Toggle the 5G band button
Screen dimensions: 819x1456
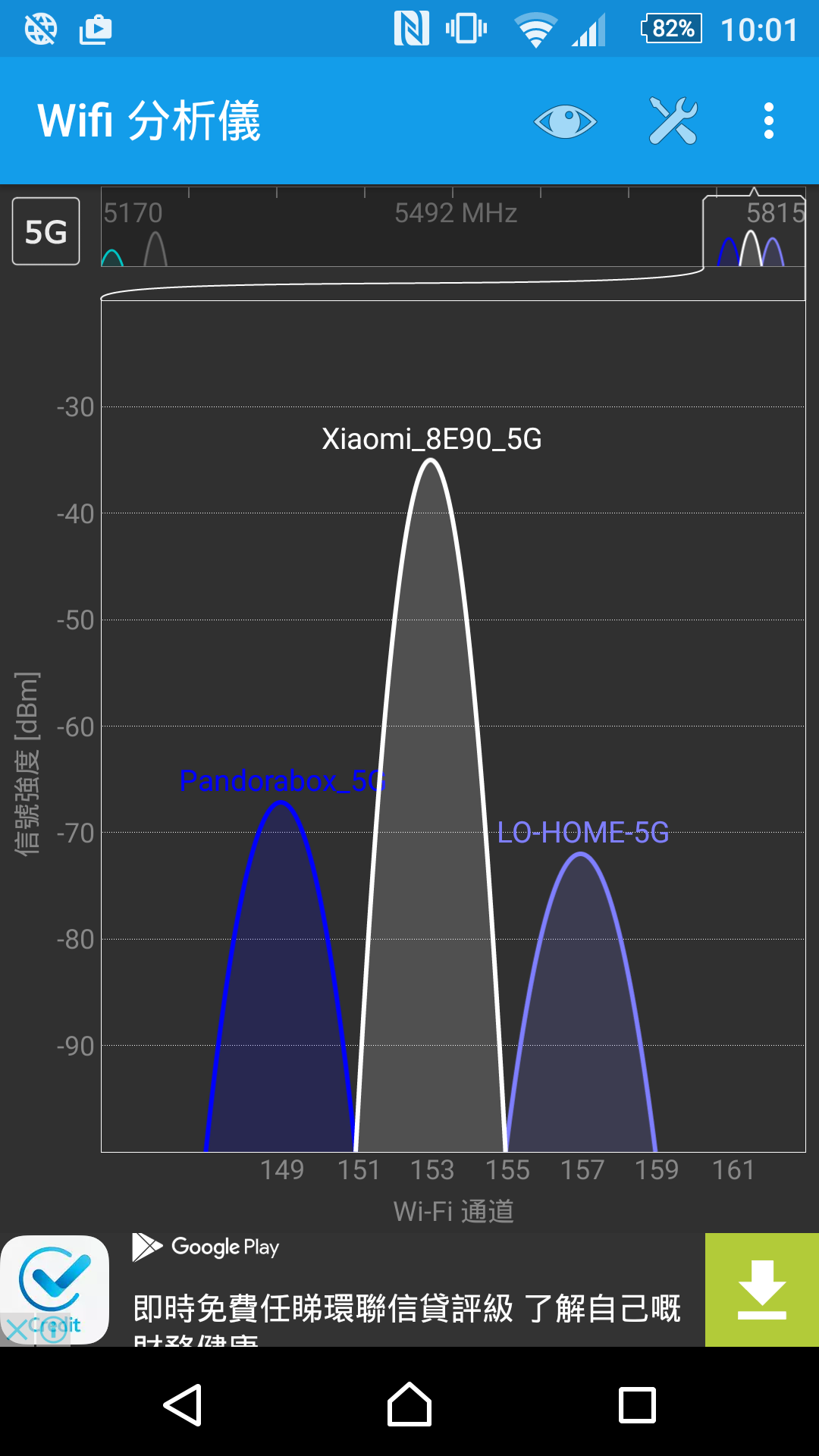(46, 231)
